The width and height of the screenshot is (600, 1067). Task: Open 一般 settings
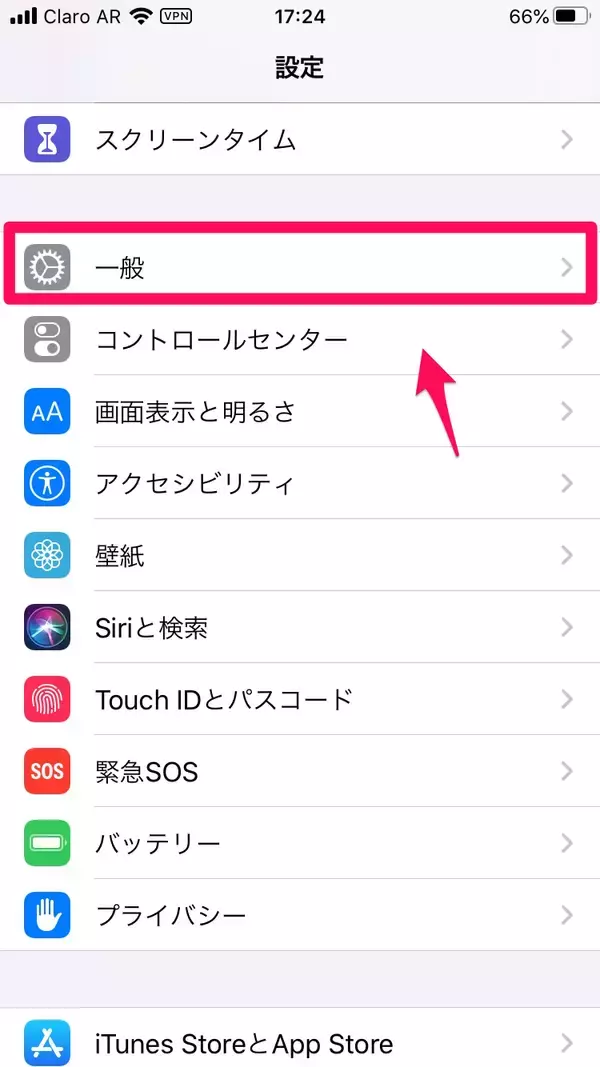(300, 267)
